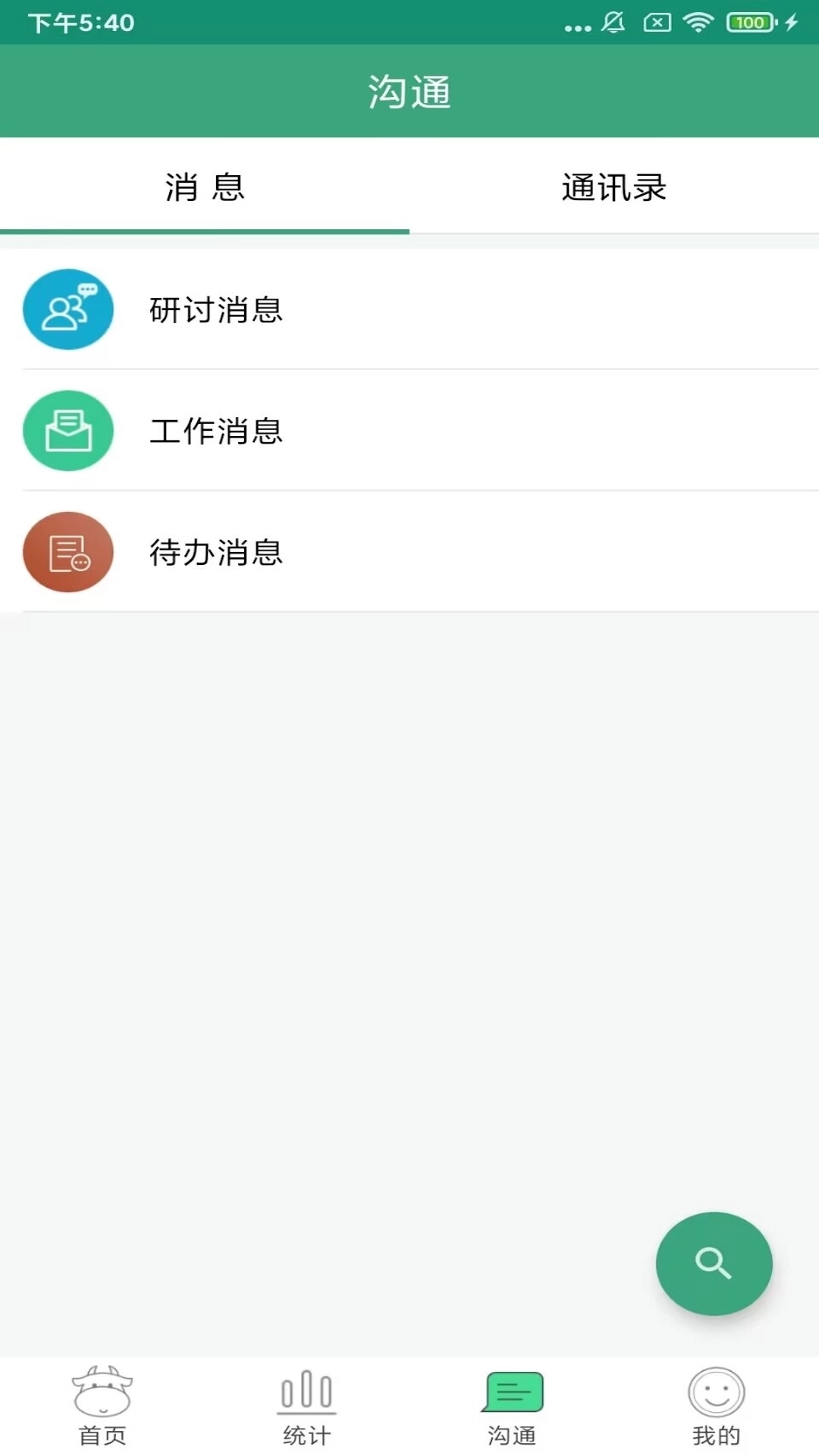Image resolution: width=819 pixels, height=1456 pixels.
Task: Click the mute notification icon in status bar
Action: pos(611,21)
